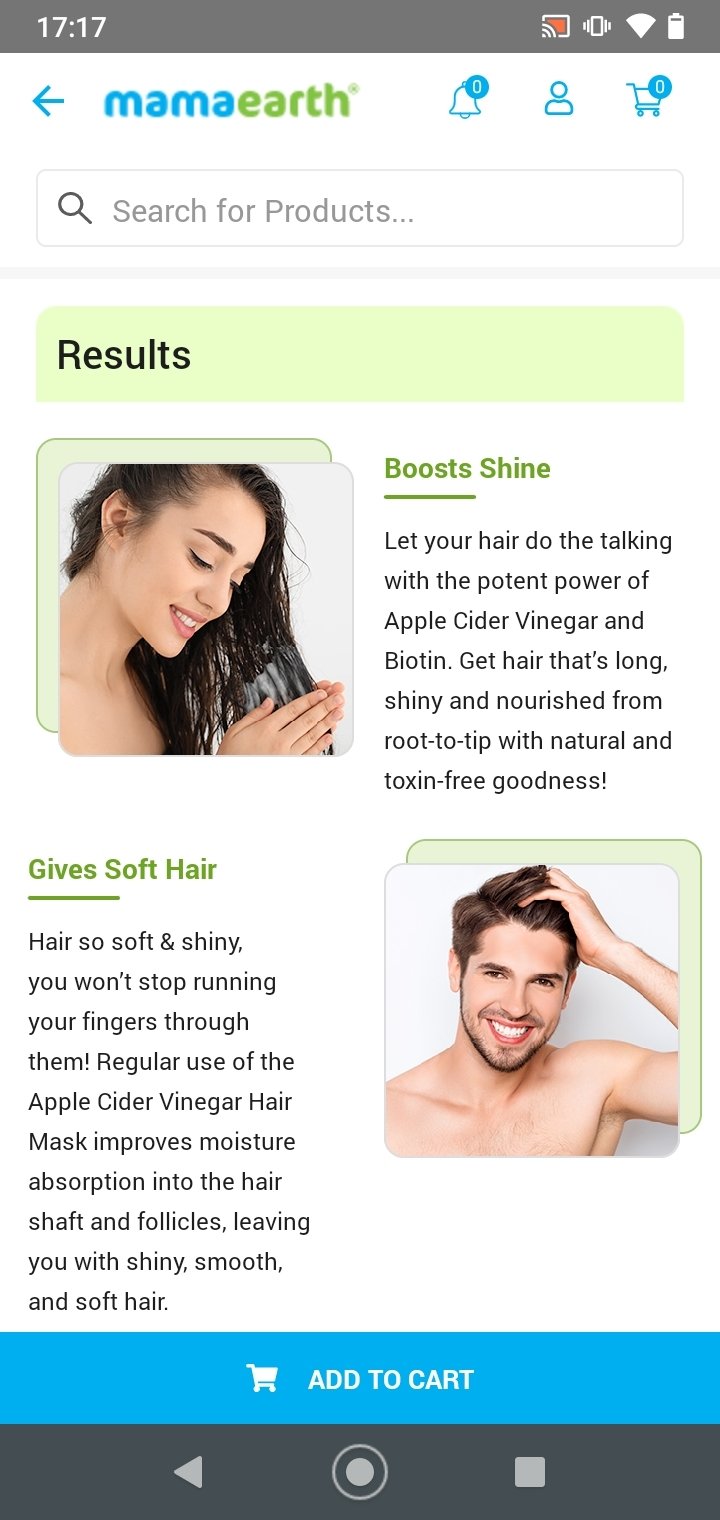The height and width of the screenshot is (1520, 720).
Task: Tap the system back button
Action: (x=188, y=1472)
